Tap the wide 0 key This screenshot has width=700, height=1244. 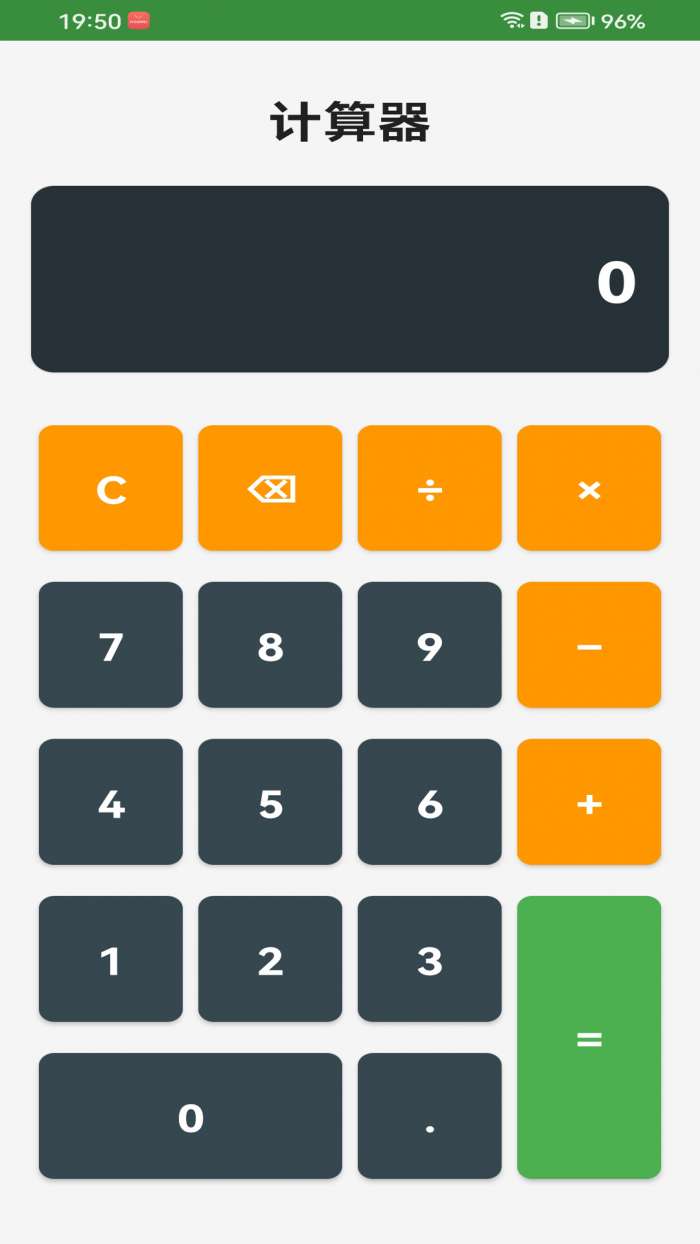pos(190,1116)
